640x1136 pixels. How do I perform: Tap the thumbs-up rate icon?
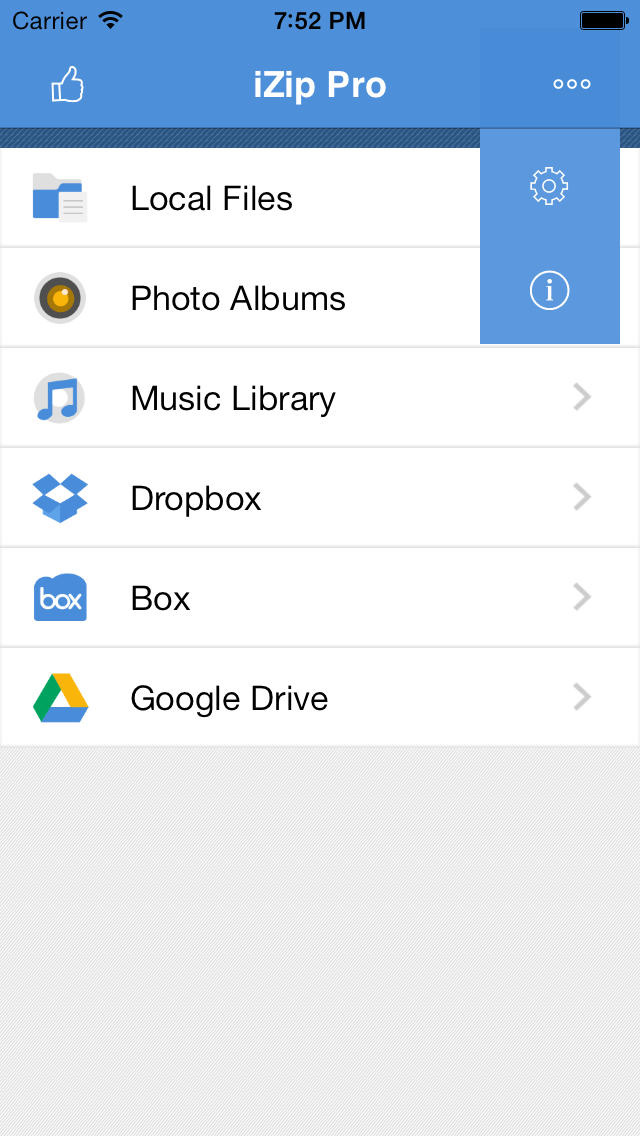[67, 85]
